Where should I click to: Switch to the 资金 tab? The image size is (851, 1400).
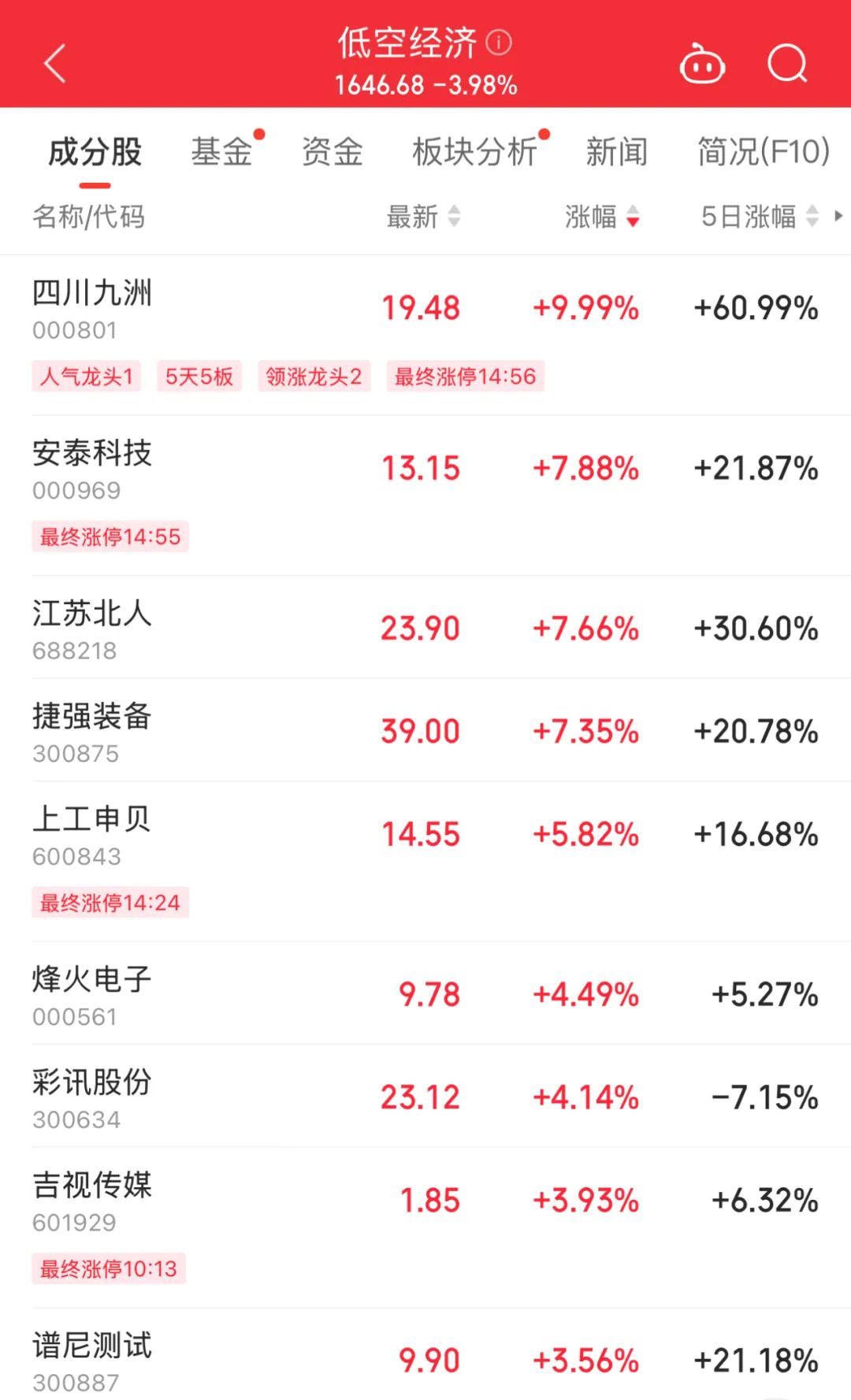(x=332, y=152)
